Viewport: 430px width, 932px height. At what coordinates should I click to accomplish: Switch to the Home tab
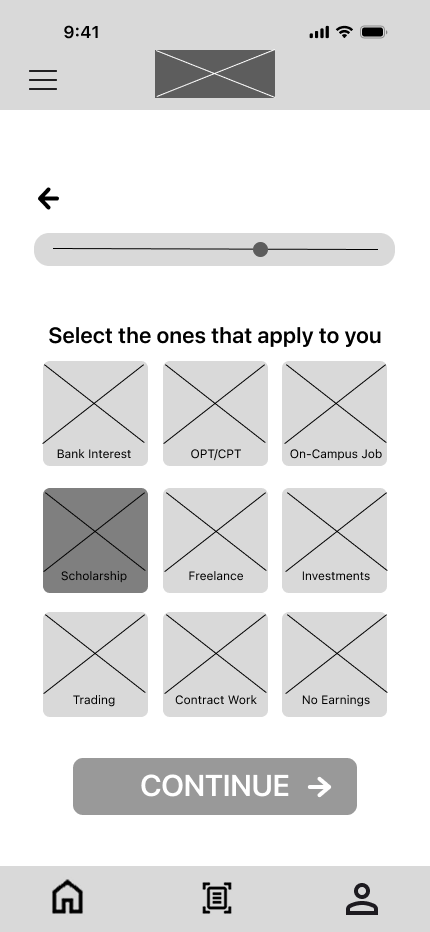tap(68, 897)
